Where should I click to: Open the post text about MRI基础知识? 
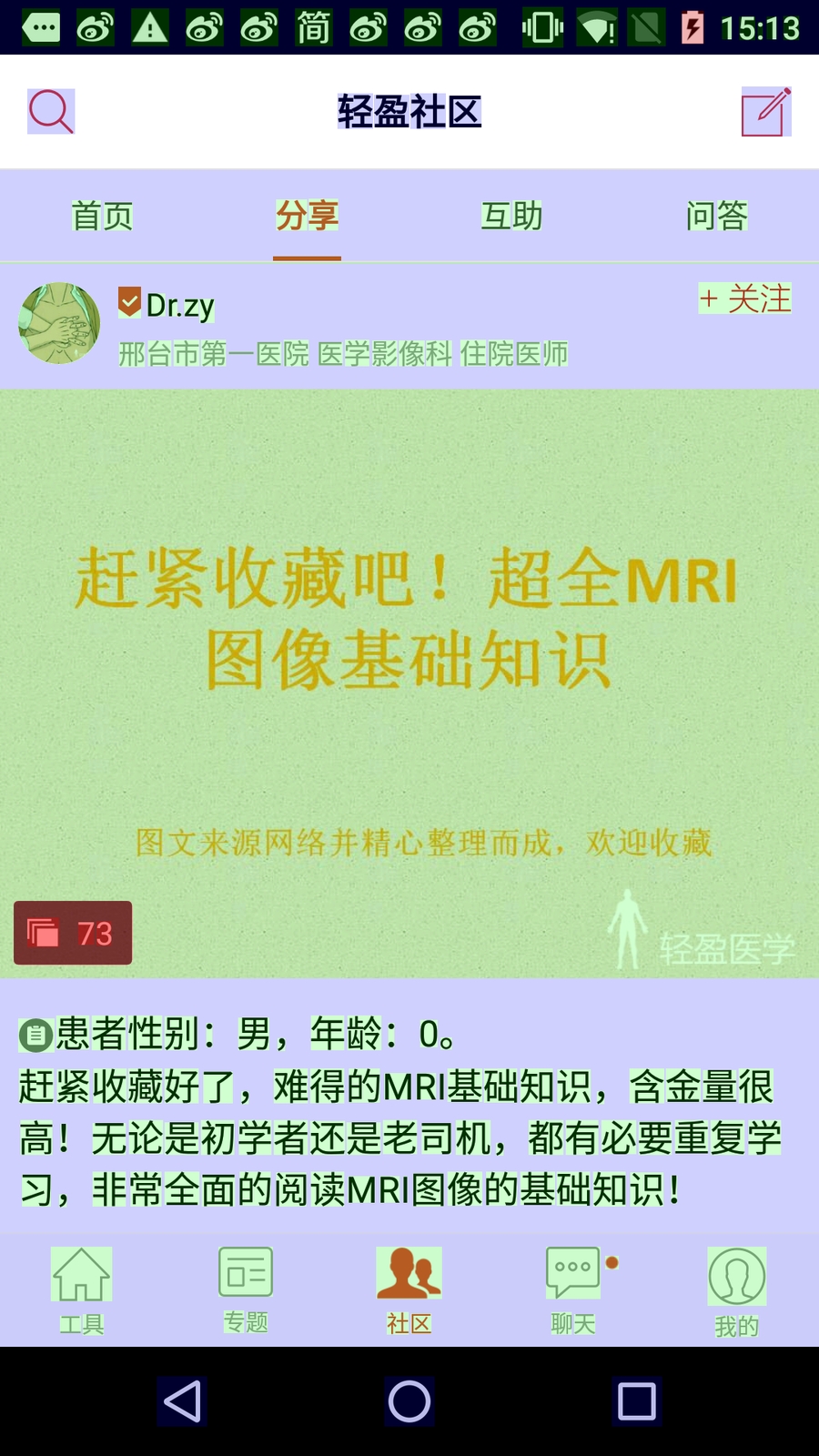(400, 1112)
